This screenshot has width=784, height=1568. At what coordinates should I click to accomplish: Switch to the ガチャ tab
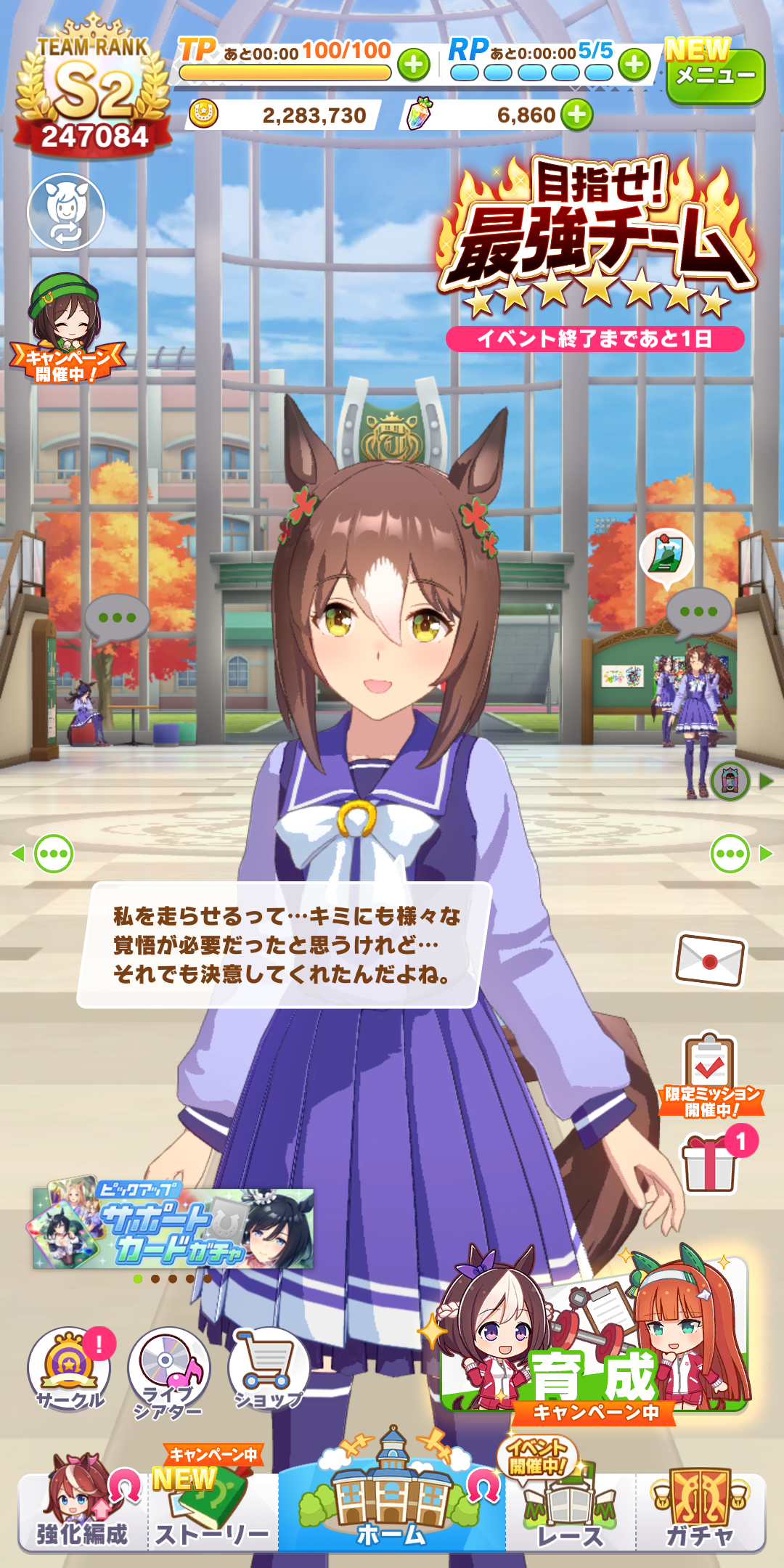701,1514
